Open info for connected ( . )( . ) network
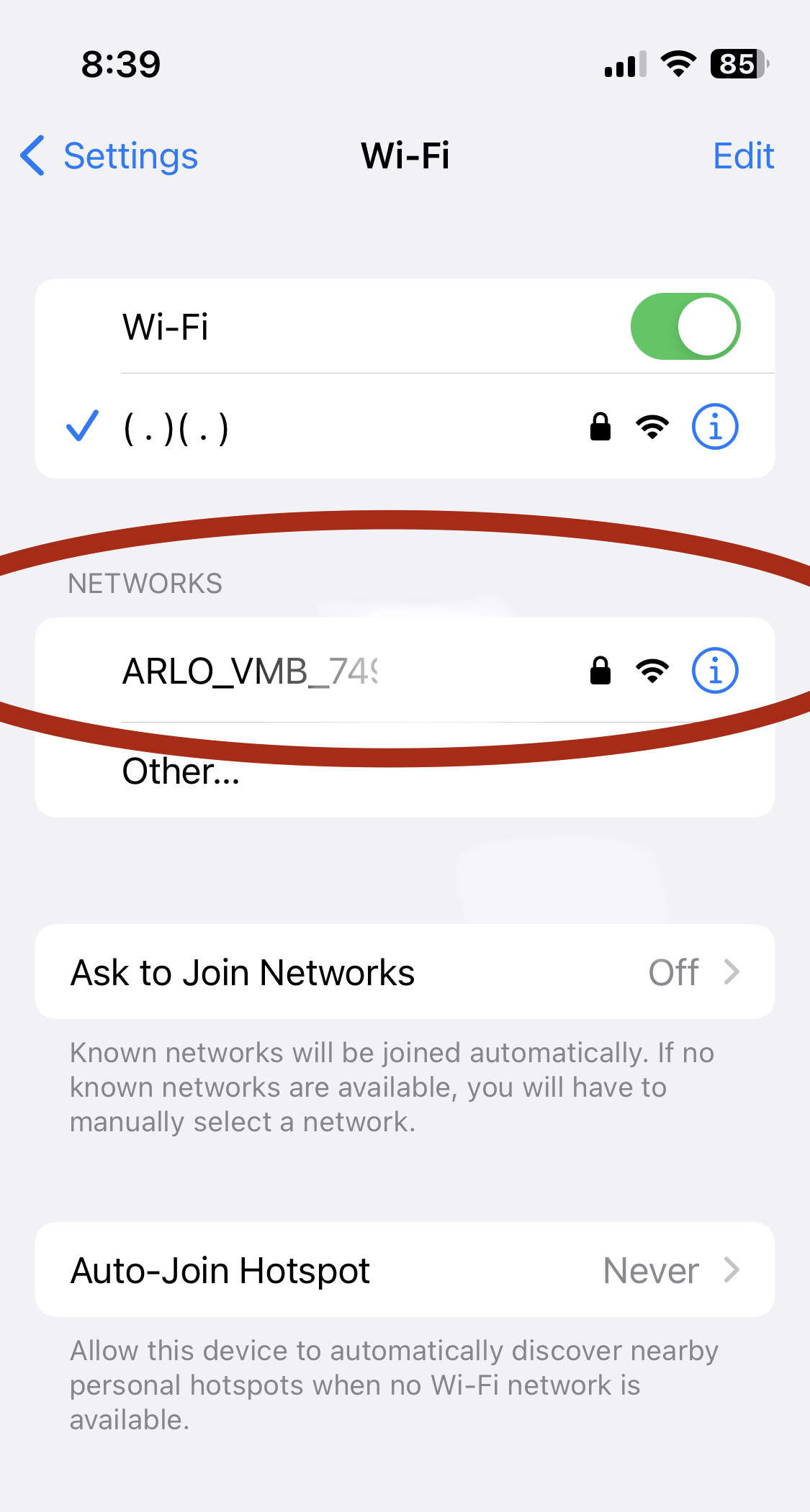The image size is (810, 1512). [714, 427]
